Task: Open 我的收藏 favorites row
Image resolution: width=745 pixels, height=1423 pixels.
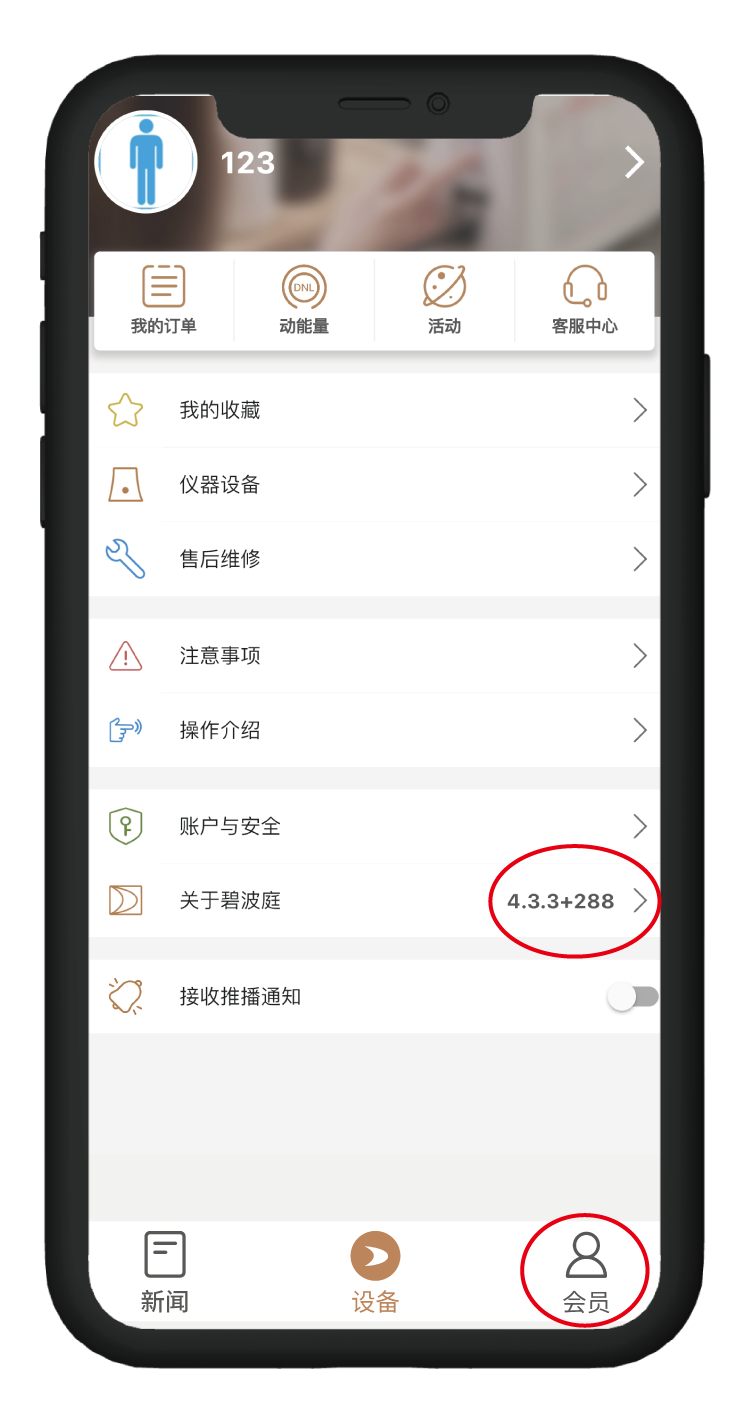Action: (374, 410)
